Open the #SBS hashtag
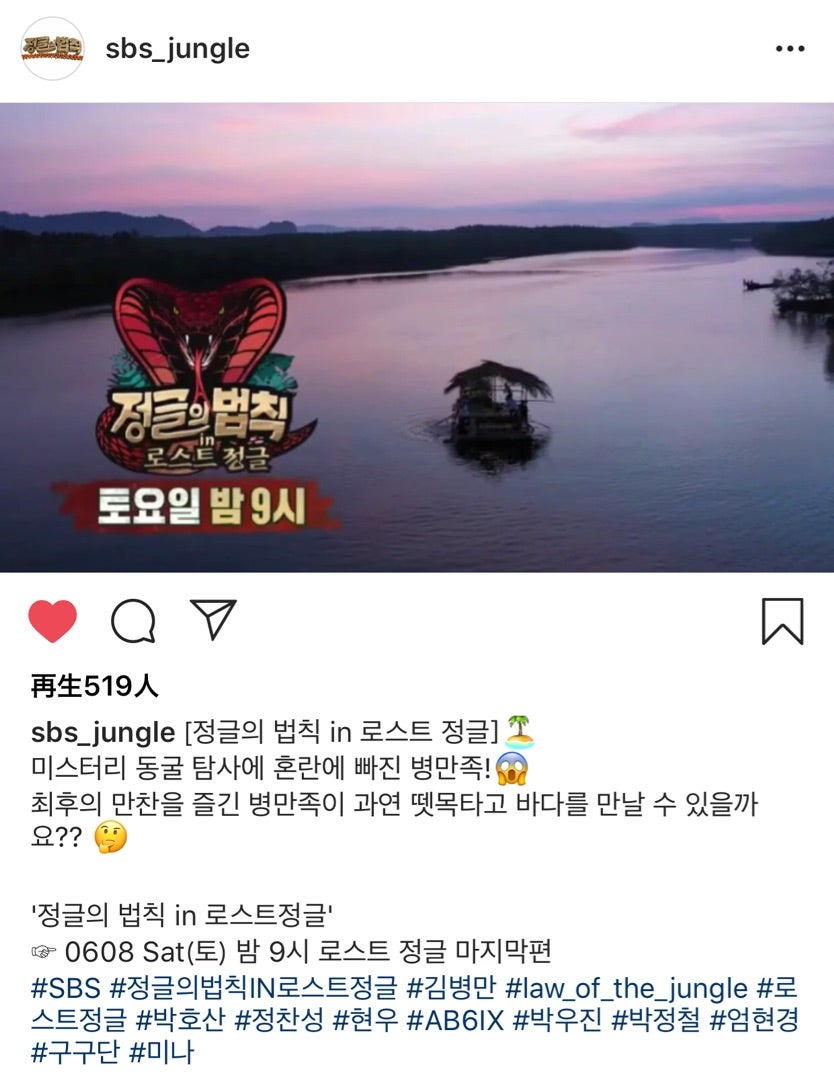 click(66, 989)
